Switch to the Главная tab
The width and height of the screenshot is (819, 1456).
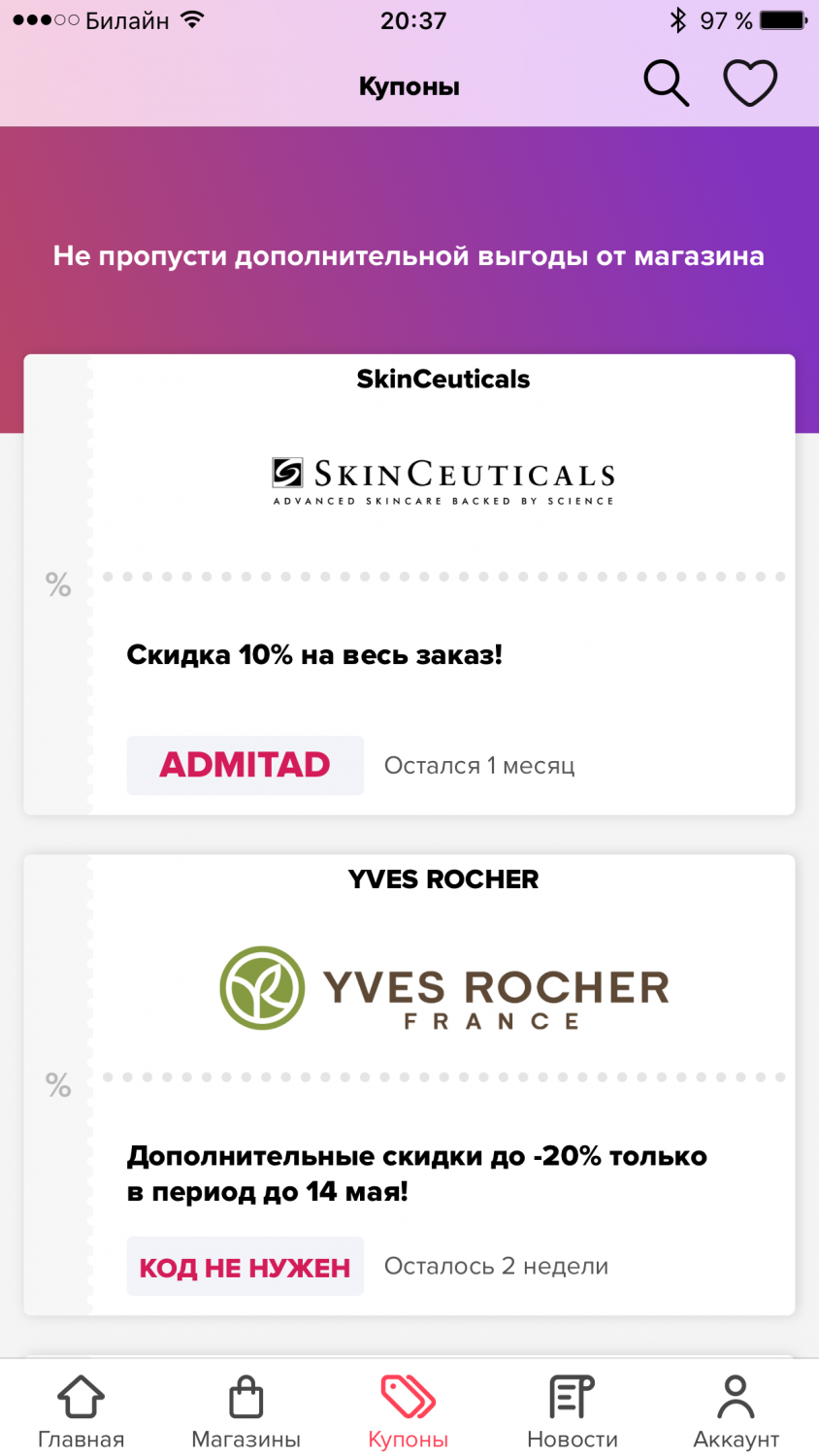pos(82,1411)
